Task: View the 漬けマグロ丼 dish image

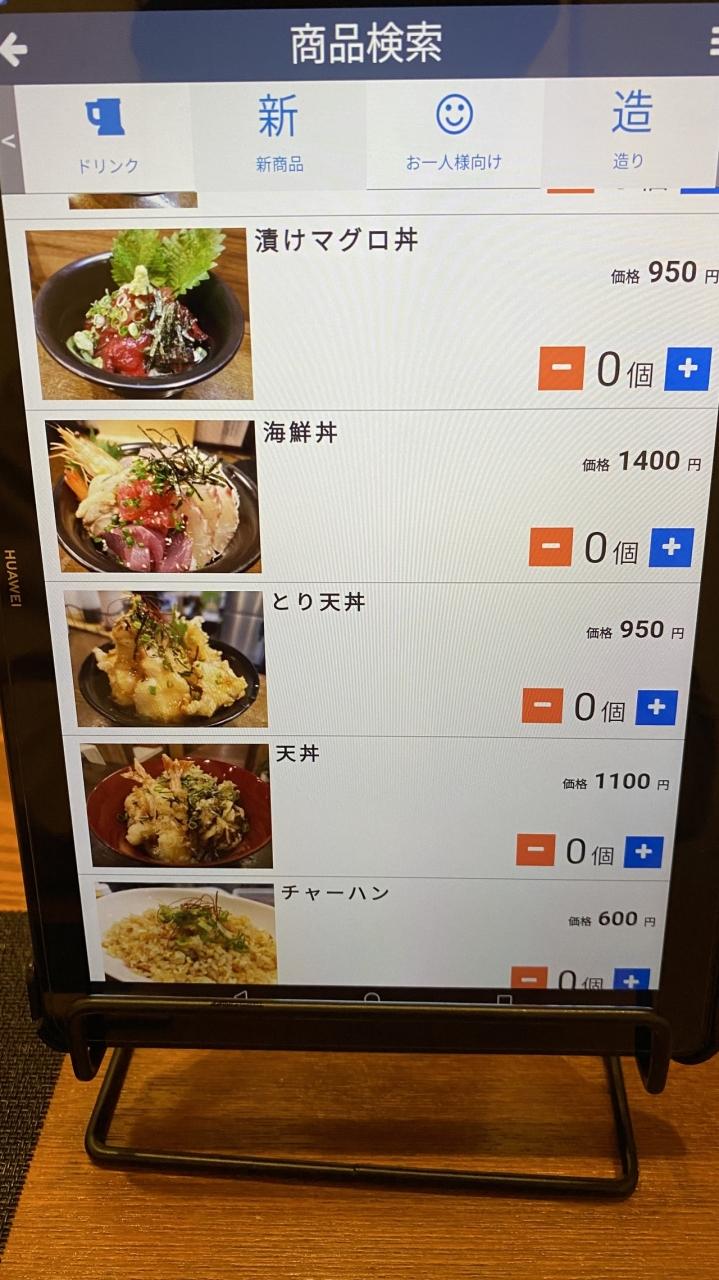Action: click(x=138, y=314)
